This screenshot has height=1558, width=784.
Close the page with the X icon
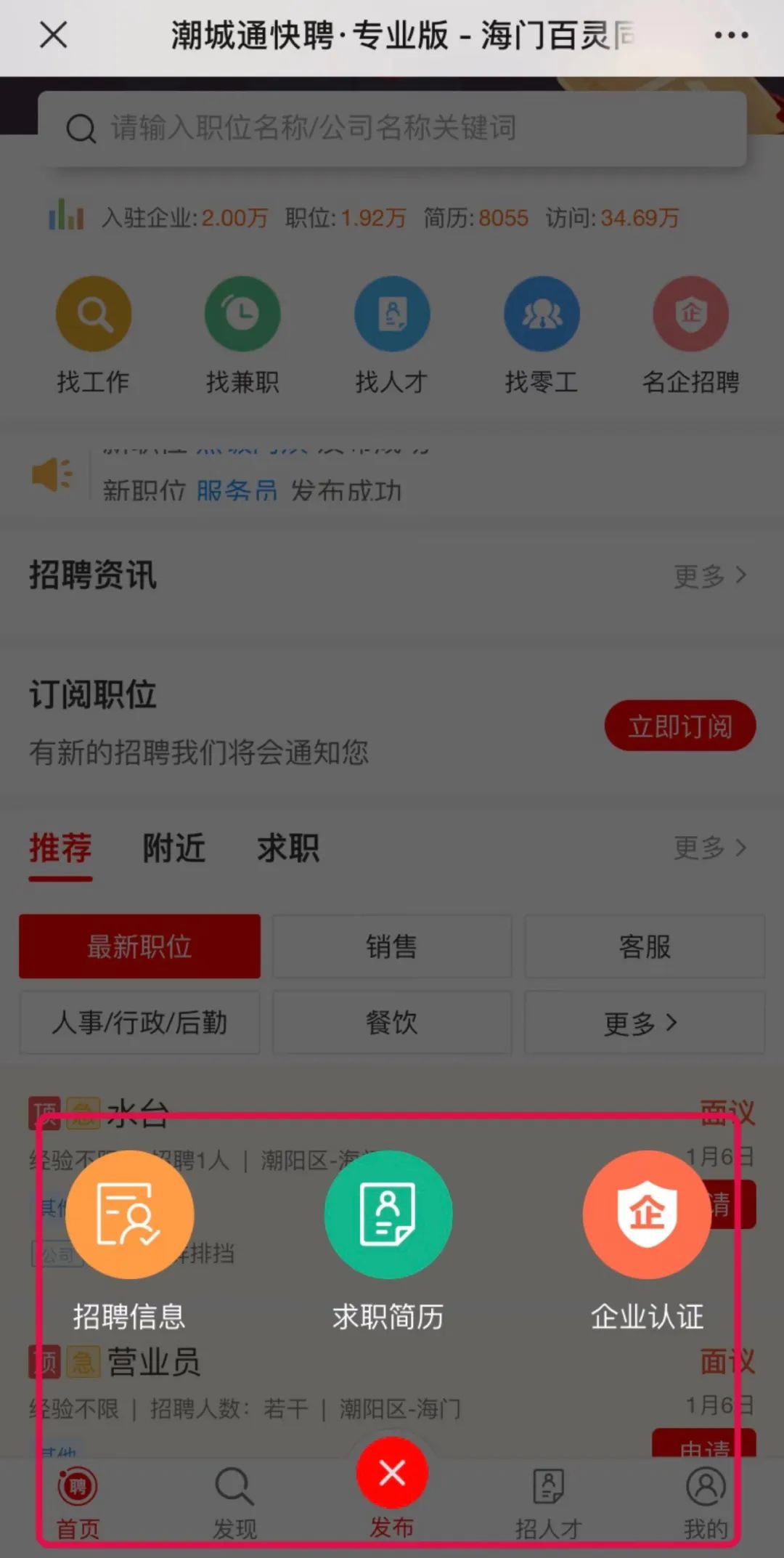pyautogui.click(x=53, y=35)
